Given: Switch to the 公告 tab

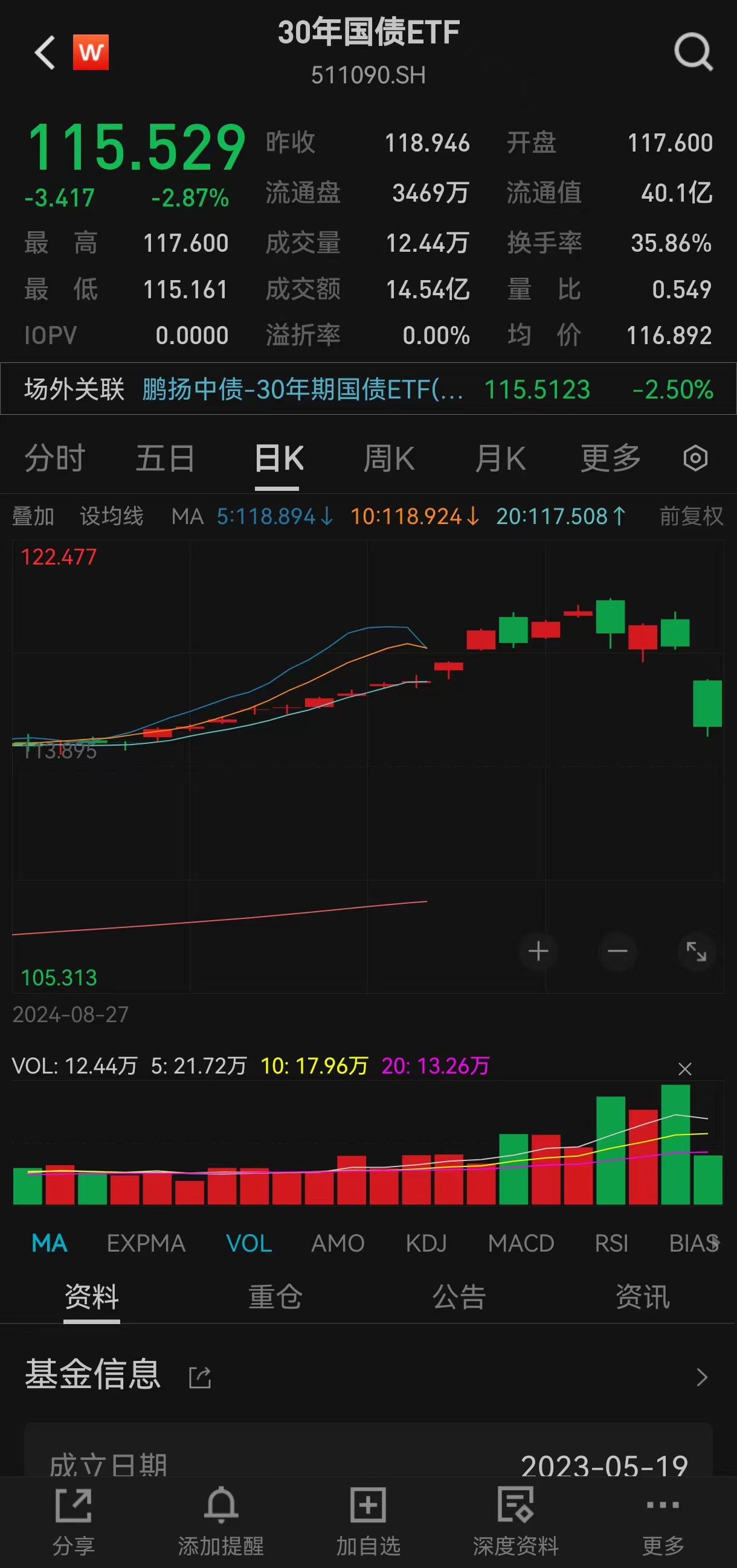Looking at the screenshot, I should (x=459, y=1296).
